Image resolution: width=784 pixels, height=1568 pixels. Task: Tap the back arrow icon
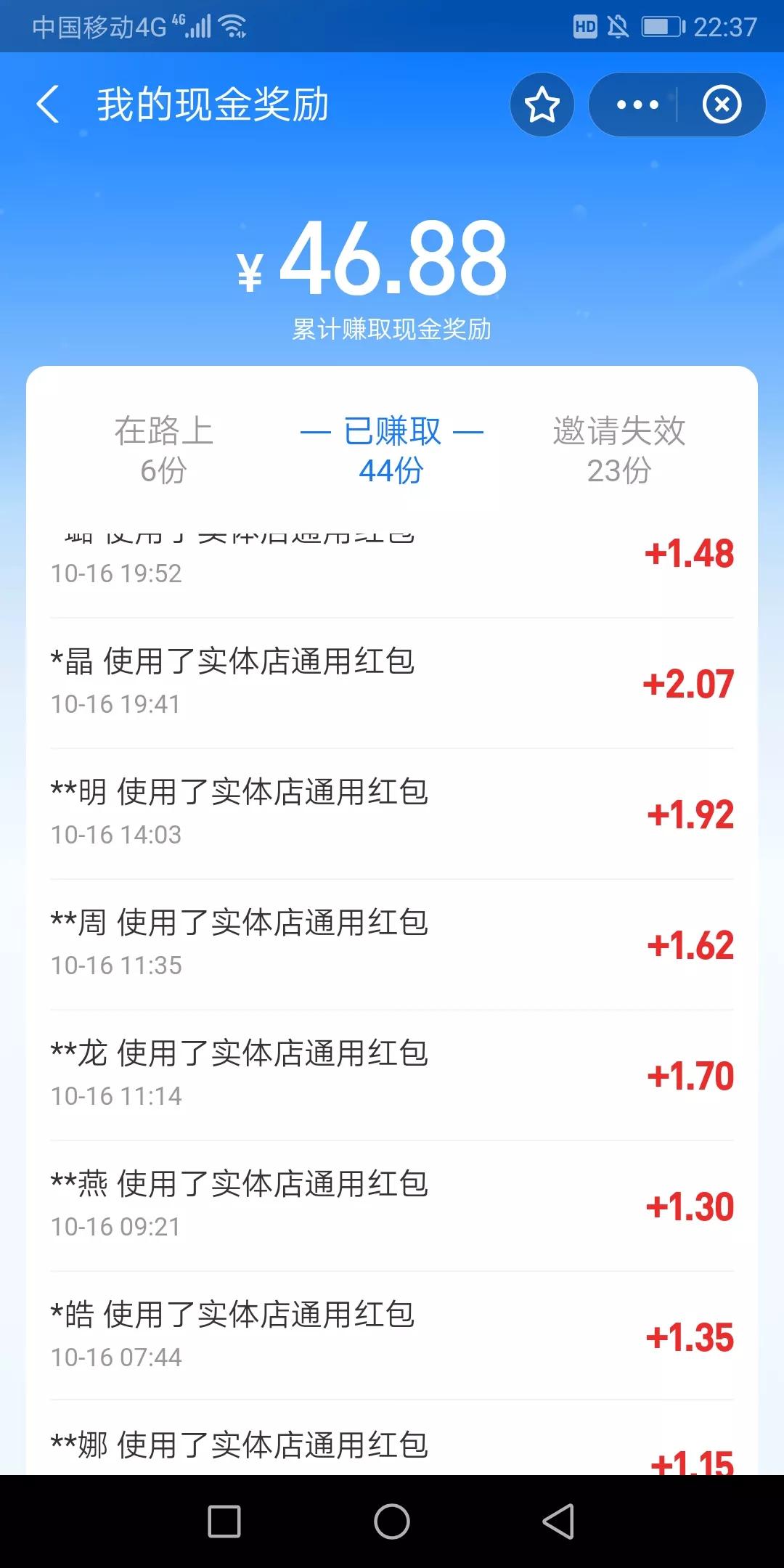click(48, 104)
